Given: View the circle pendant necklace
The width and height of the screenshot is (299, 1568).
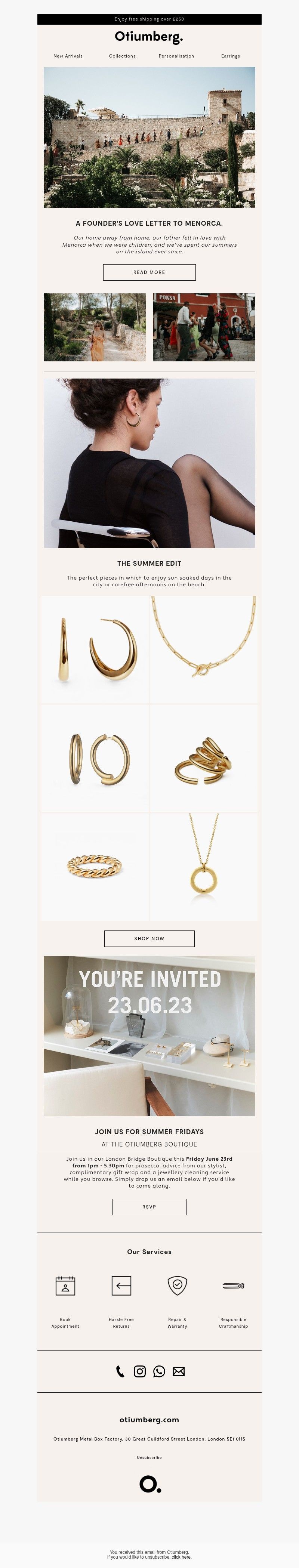Looking at the screenshot, I should pyautogui.click(x=203, y=866).
